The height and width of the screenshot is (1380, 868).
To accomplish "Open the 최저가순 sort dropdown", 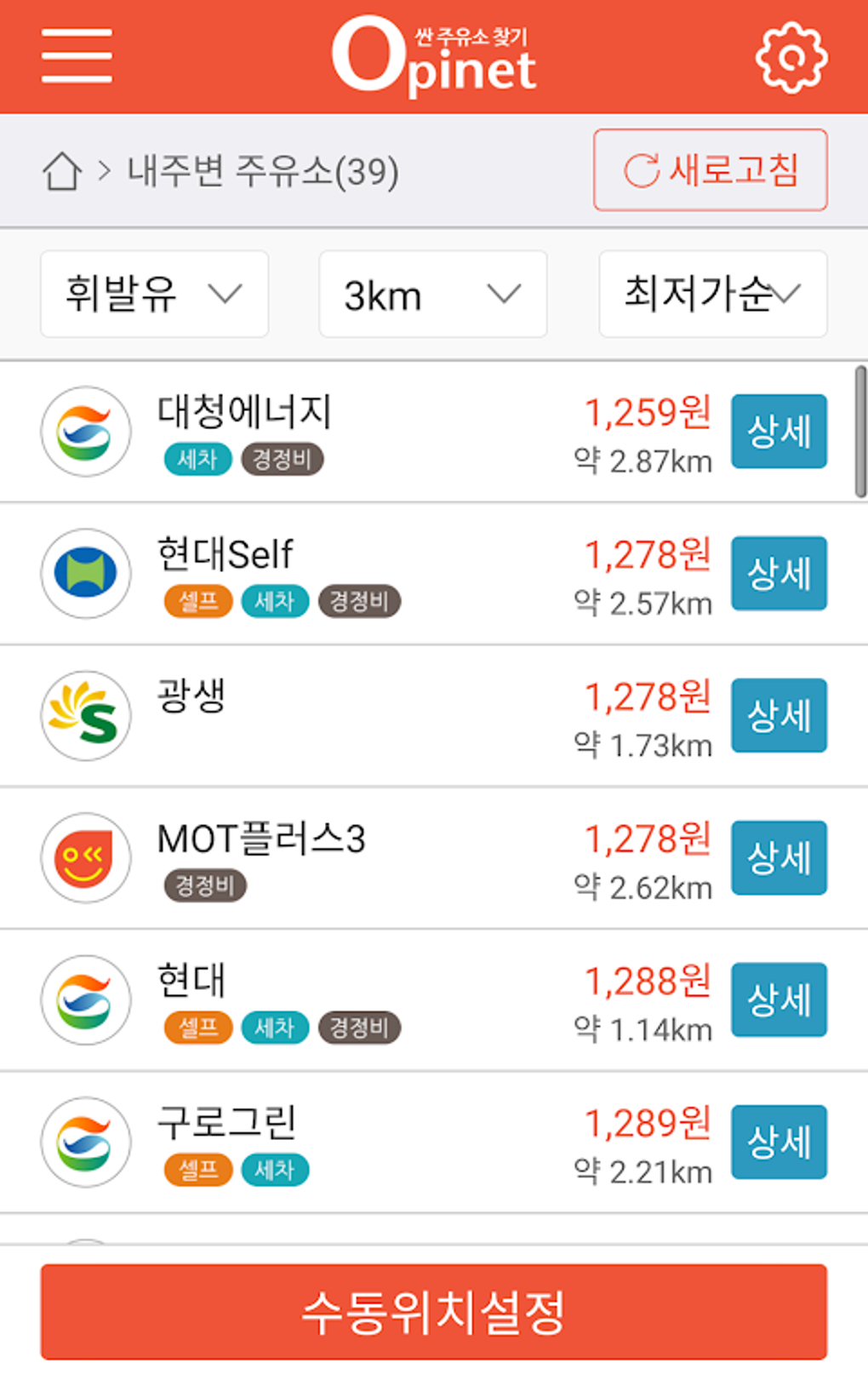I will point(712,295).
